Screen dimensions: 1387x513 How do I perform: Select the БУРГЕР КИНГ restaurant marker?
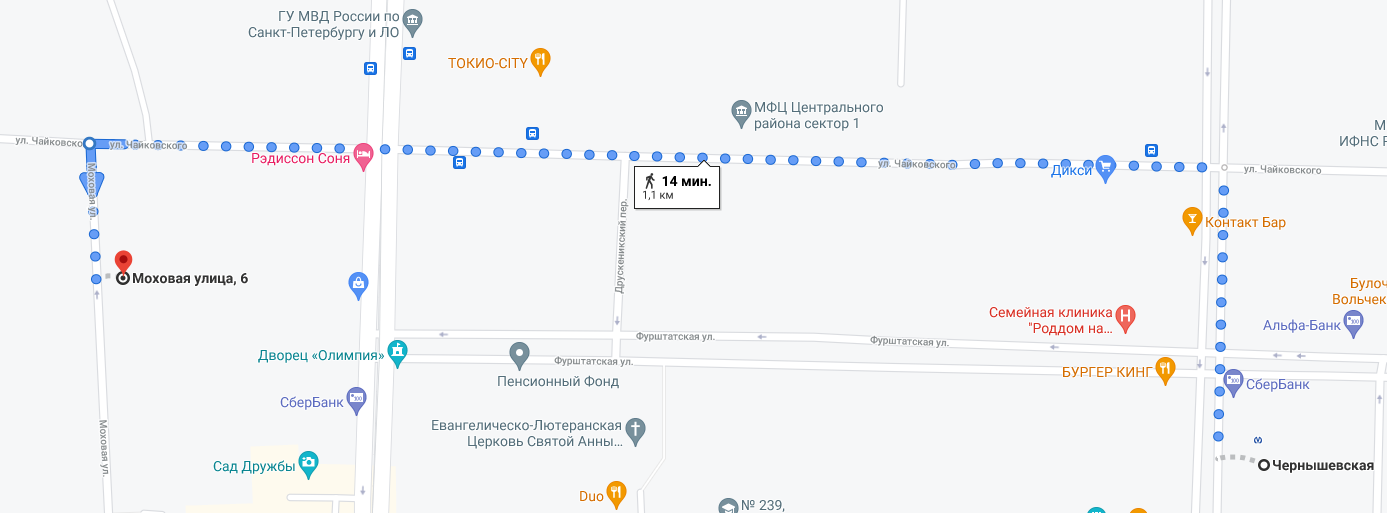[x=1165, y=369]
